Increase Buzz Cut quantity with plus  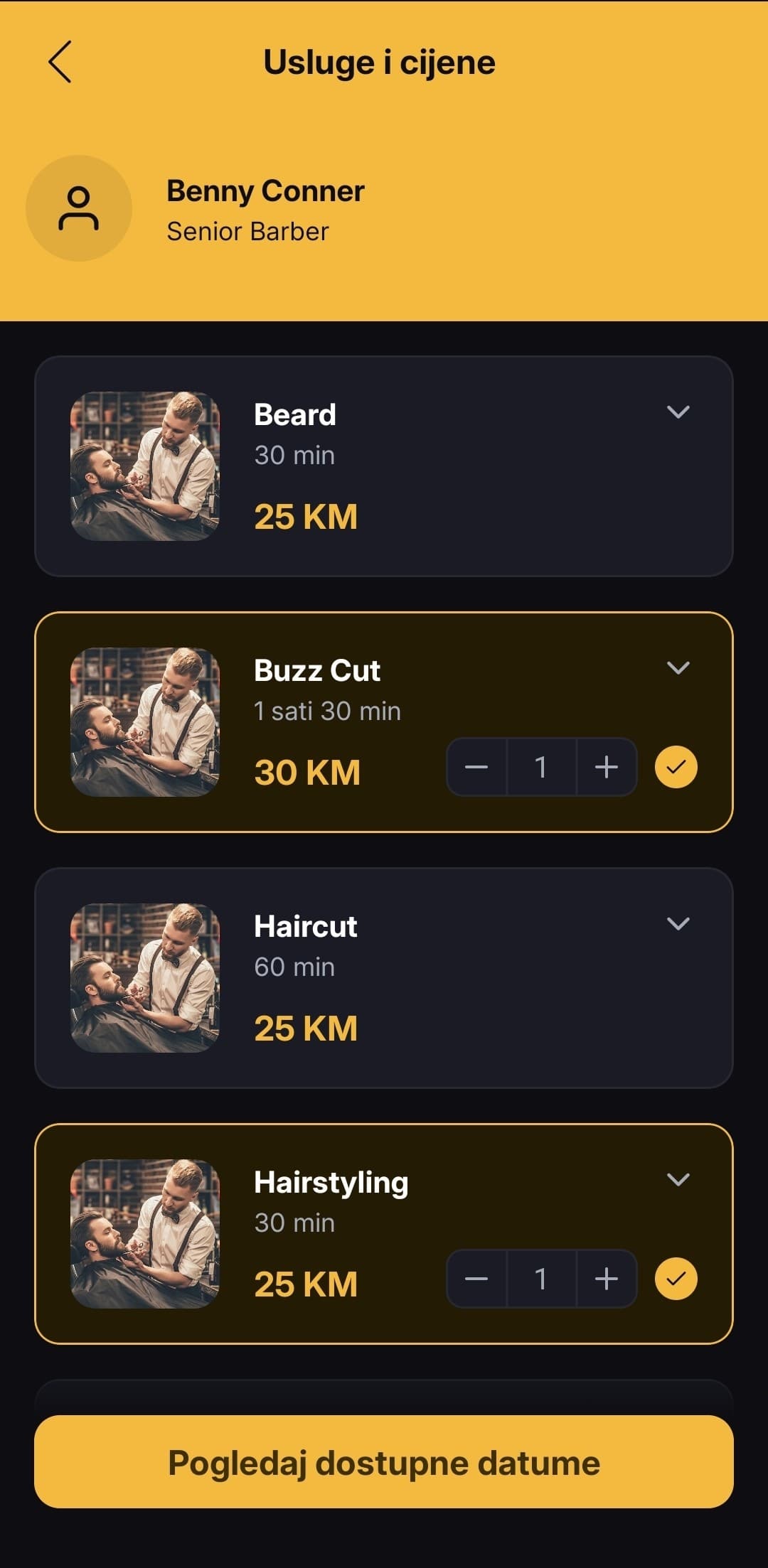(x=606, y=768)
